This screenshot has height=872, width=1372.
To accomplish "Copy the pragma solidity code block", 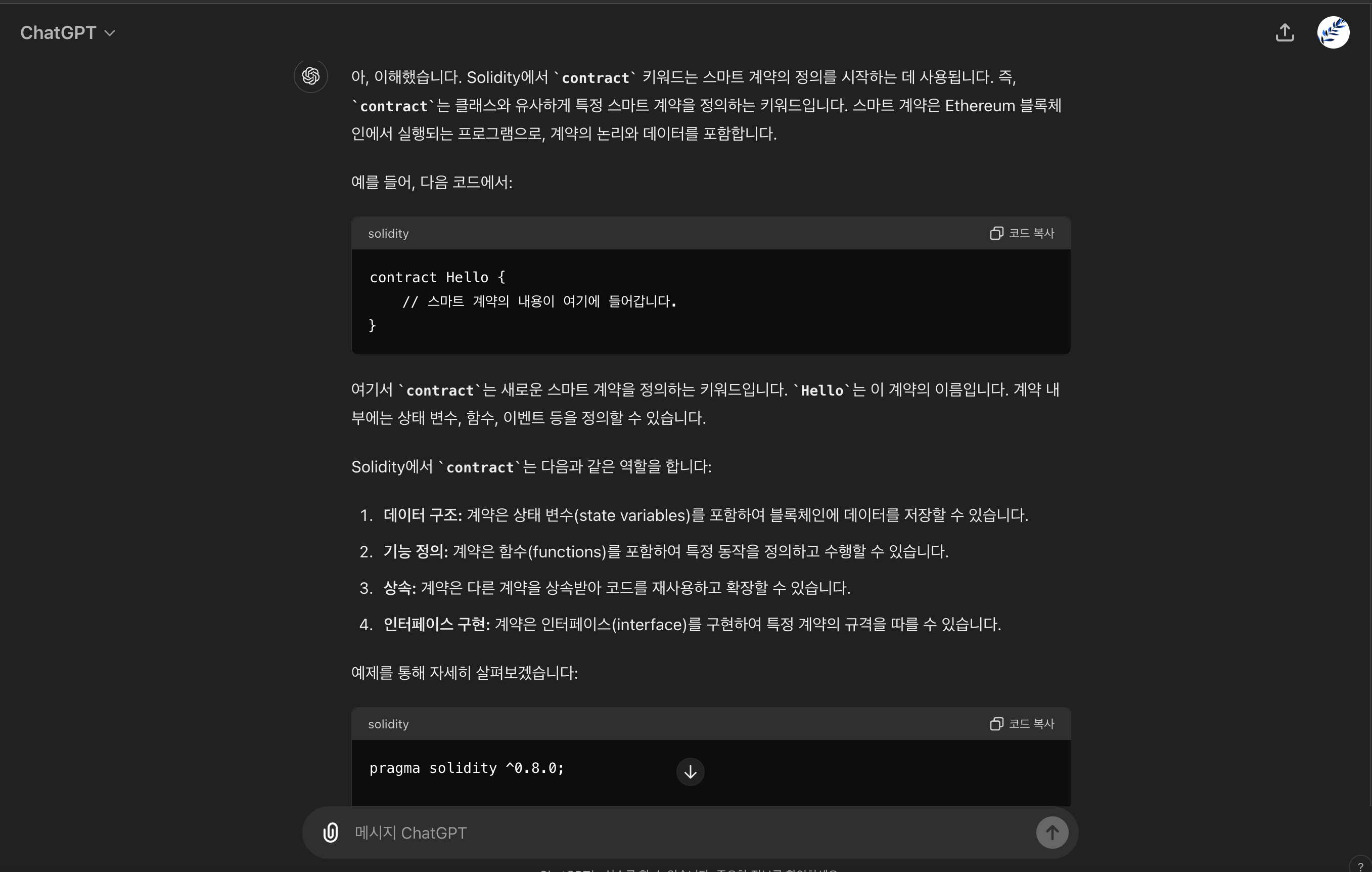I will pos(1022,724).
